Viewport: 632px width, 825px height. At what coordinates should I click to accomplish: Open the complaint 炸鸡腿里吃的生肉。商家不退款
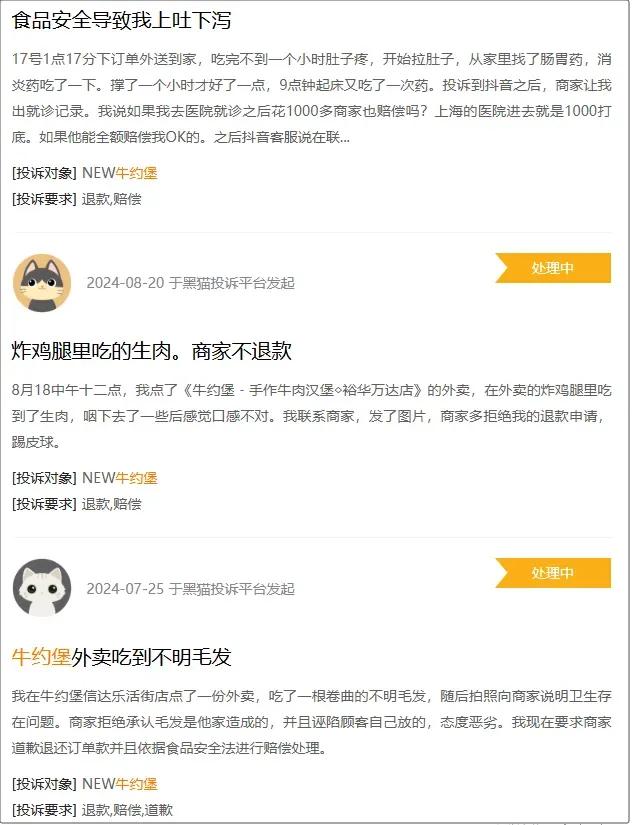(152, 351)
